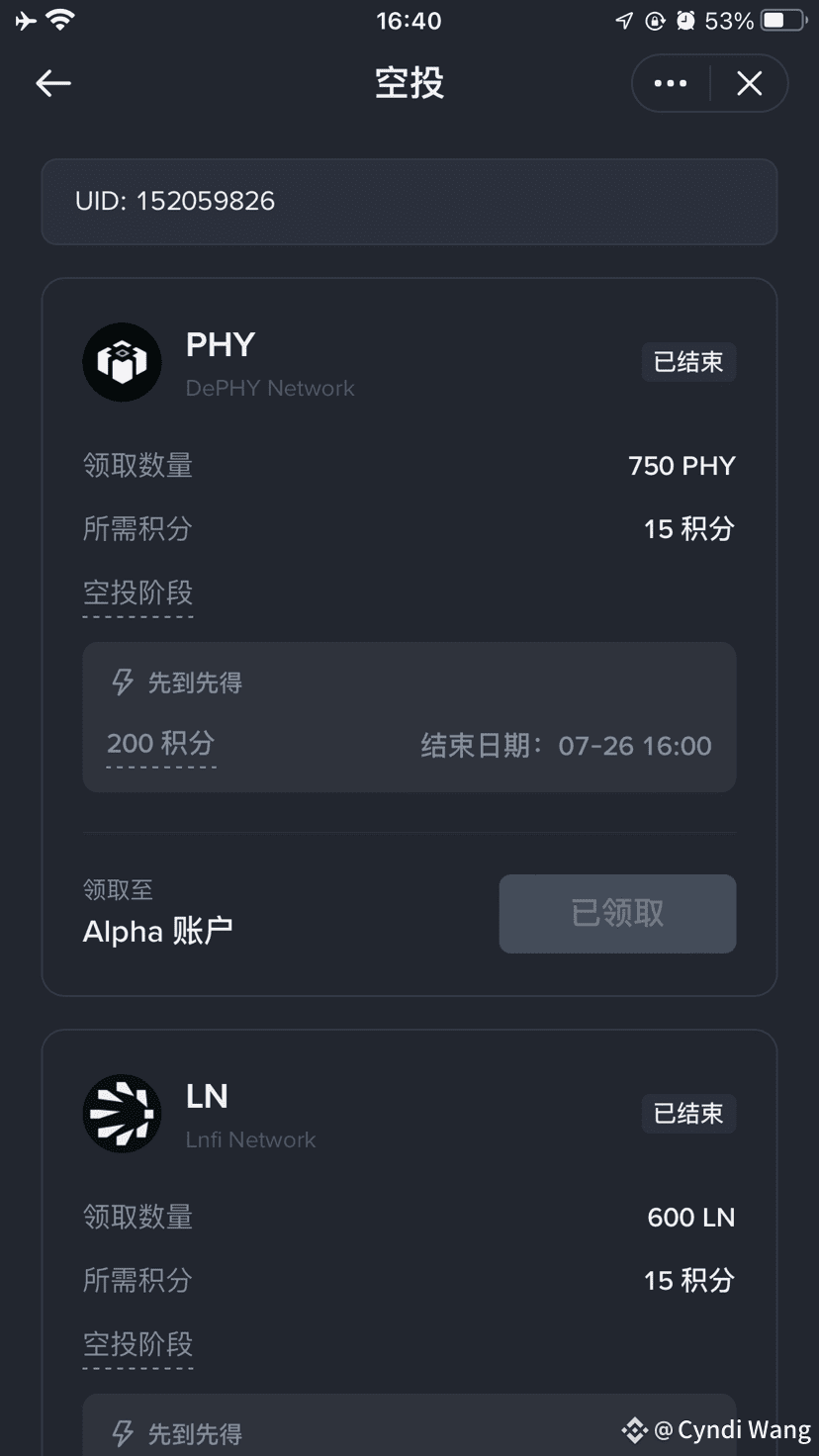Toggle the 已结束 status badge on the LN card

pos(688,1114)
